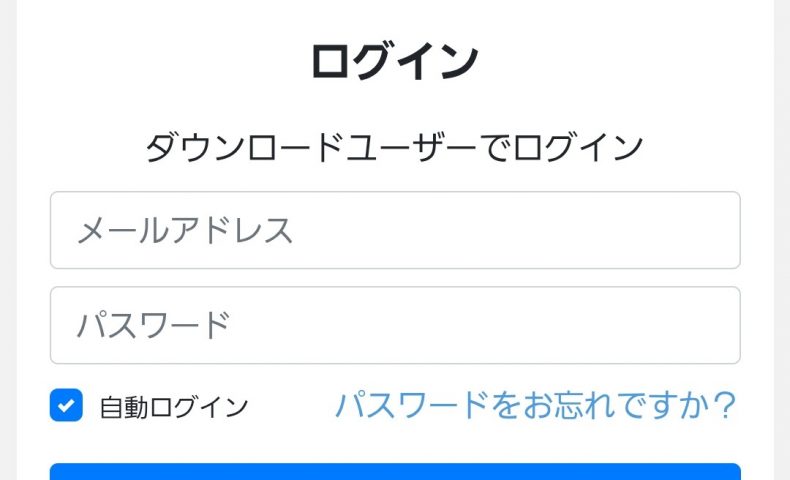The image size is (790, 480).
Task: Open the パスワードをお忘れですか? link
Action: pyautogui.click(x=535, y=406)
